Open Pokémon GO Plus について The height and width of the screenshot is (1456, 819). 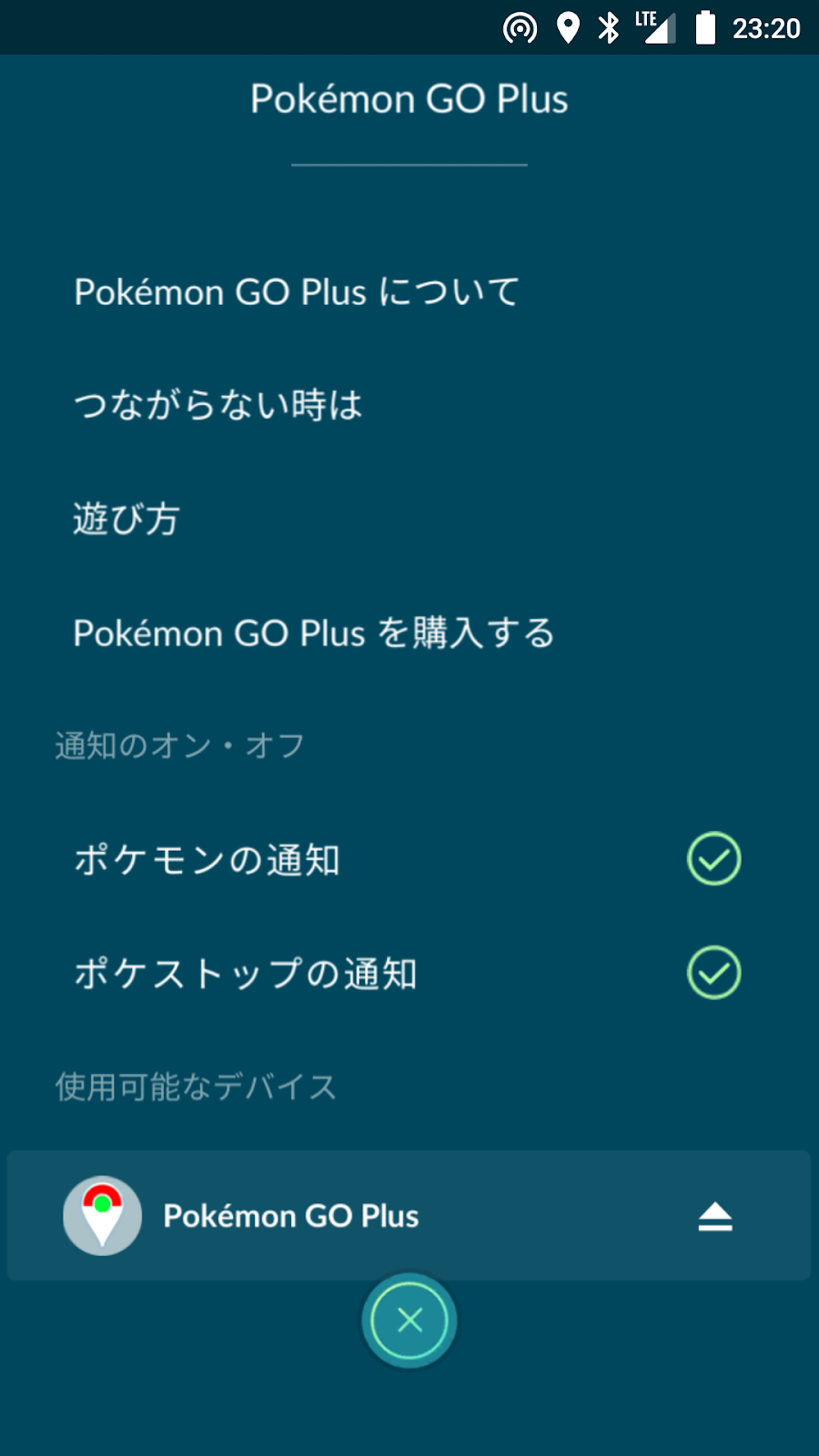pyautogui.click(x=297, y=292)
